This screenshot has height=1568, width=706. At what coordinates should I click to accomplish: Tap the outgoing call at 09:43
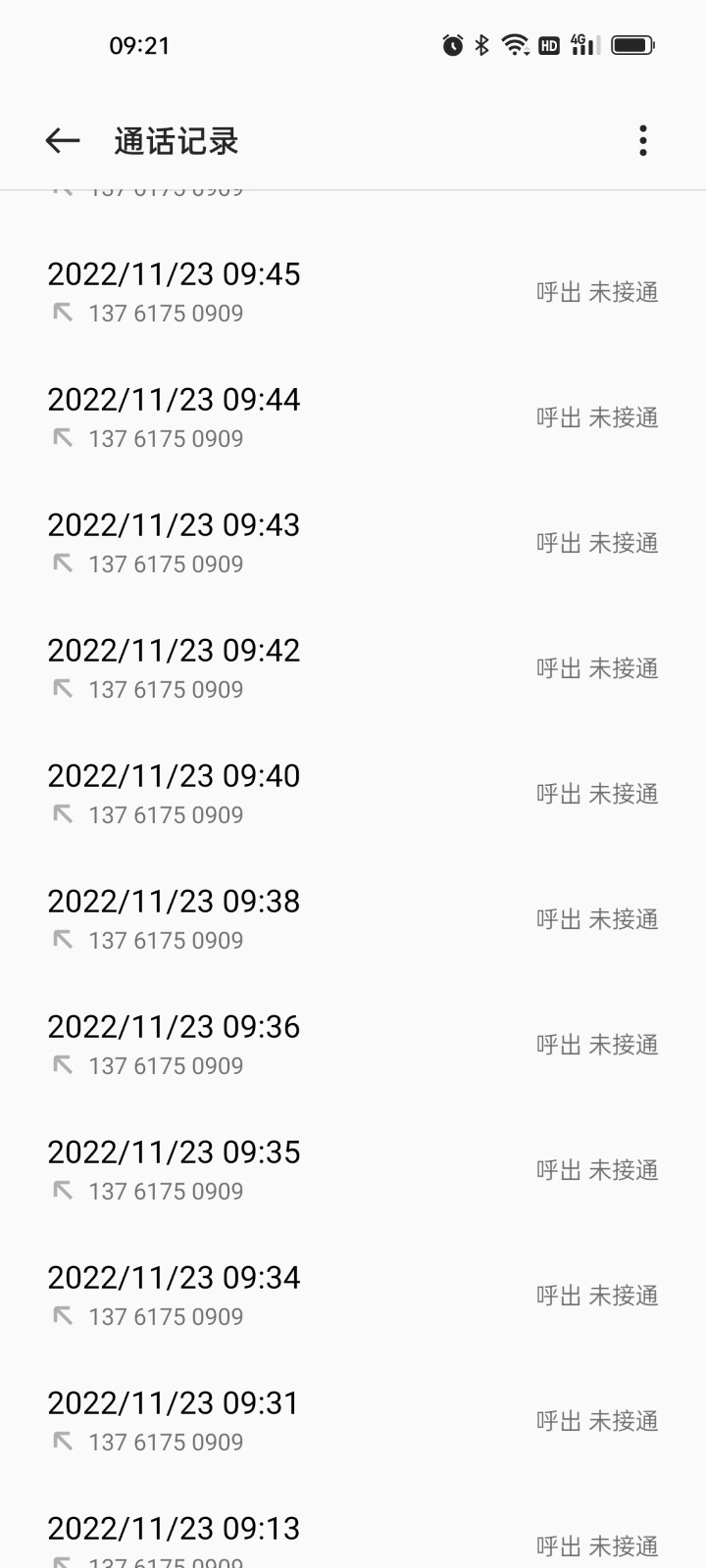pyautogui.click(x=353, y=543)
